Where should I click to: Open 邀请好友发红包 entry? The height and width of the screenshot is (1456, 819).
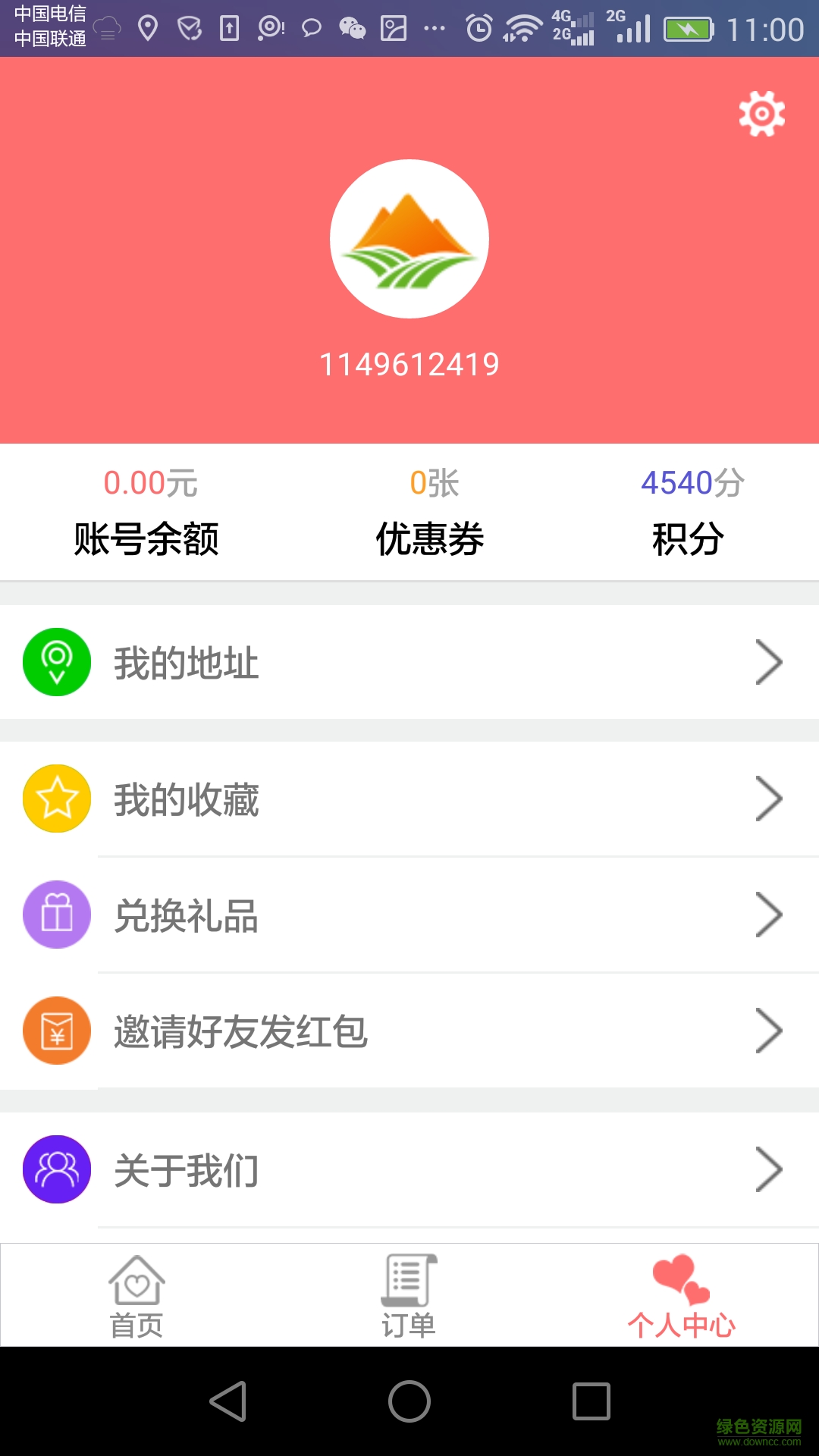243,1031
